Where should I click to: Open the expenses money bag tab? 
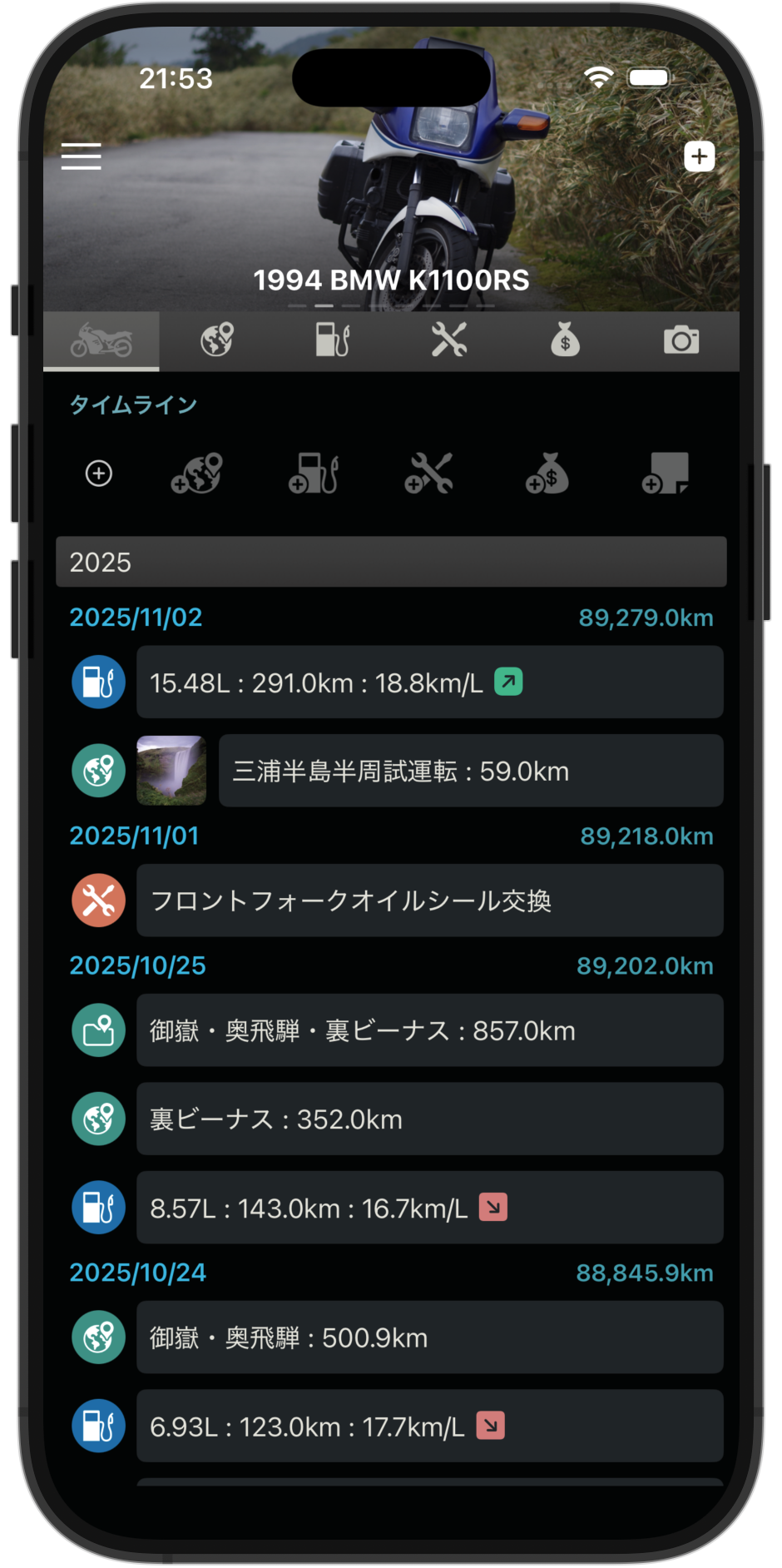[x=565, y=340]
